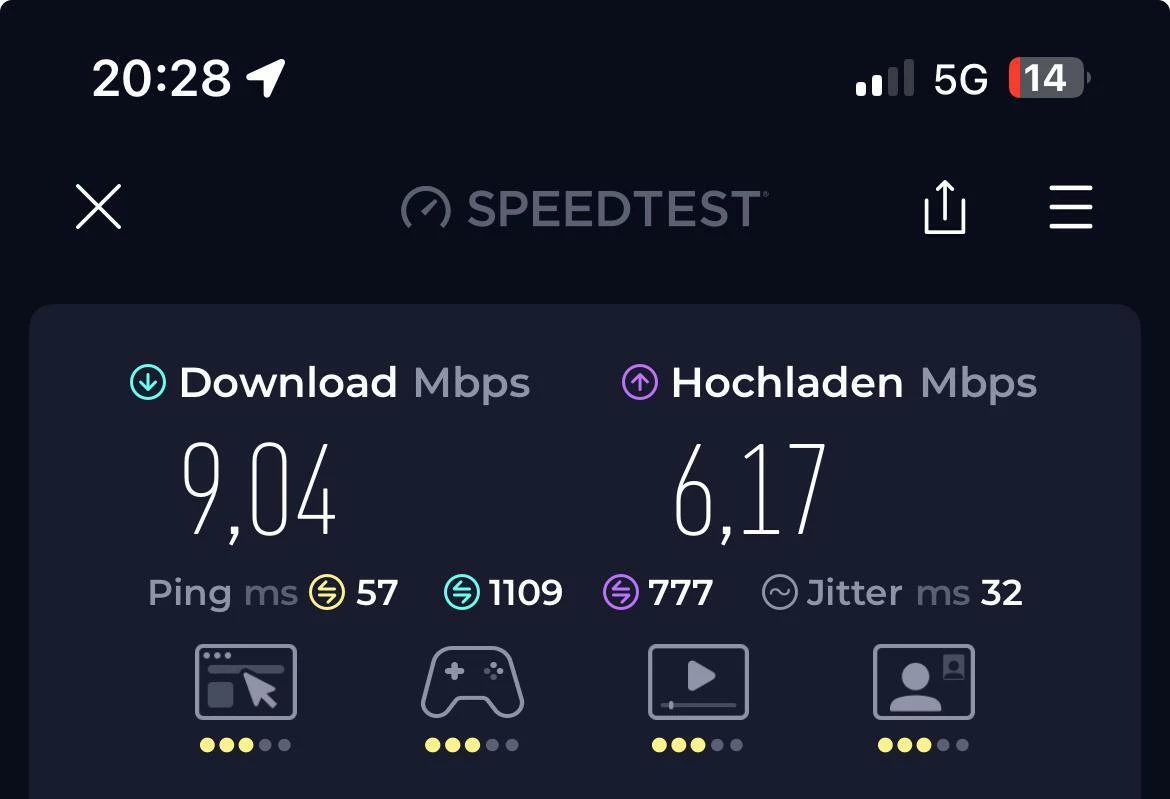This screenshot has width=1170, height=799.
Task: Tap the video conferencing rating icon
Action: pos(923,682)
